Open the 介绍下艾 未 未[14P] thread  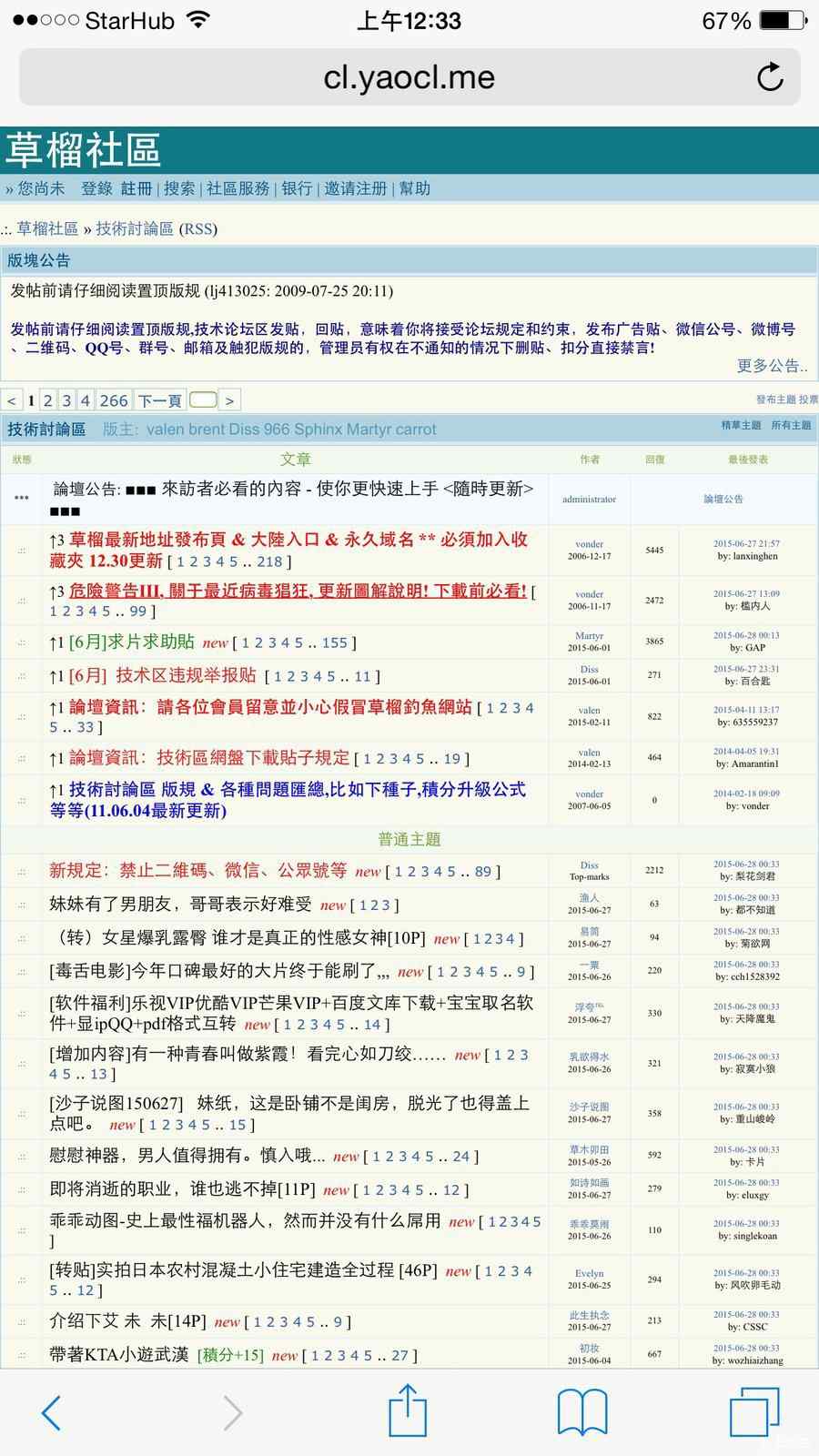(x=127, y=1321)
